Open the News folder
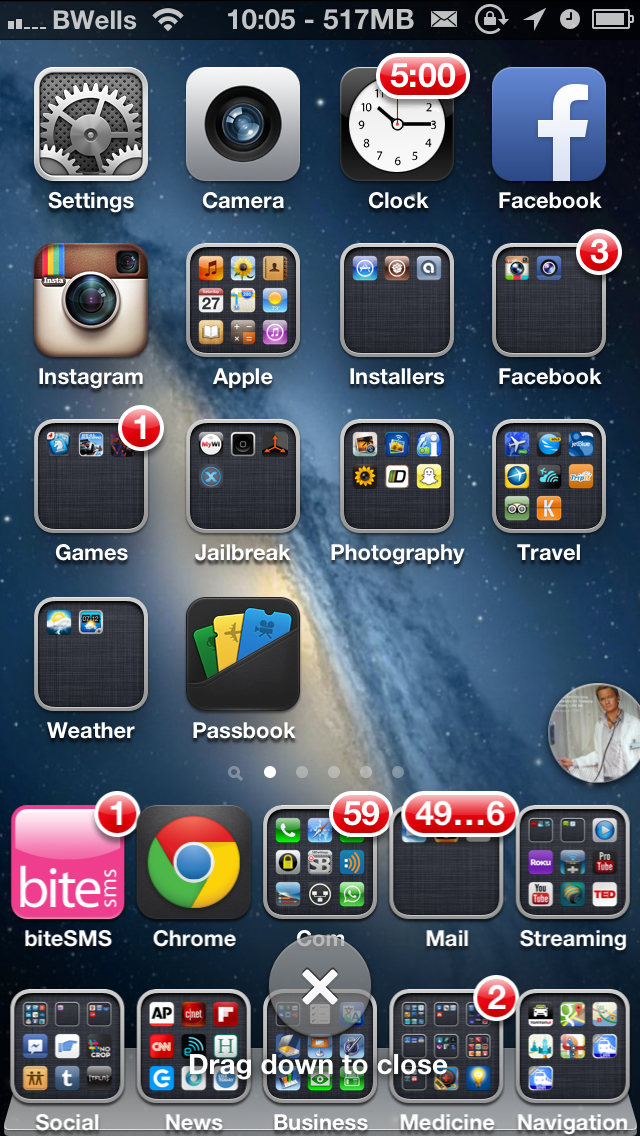The image size is (640, 1136). click(x=194, y=1046)
